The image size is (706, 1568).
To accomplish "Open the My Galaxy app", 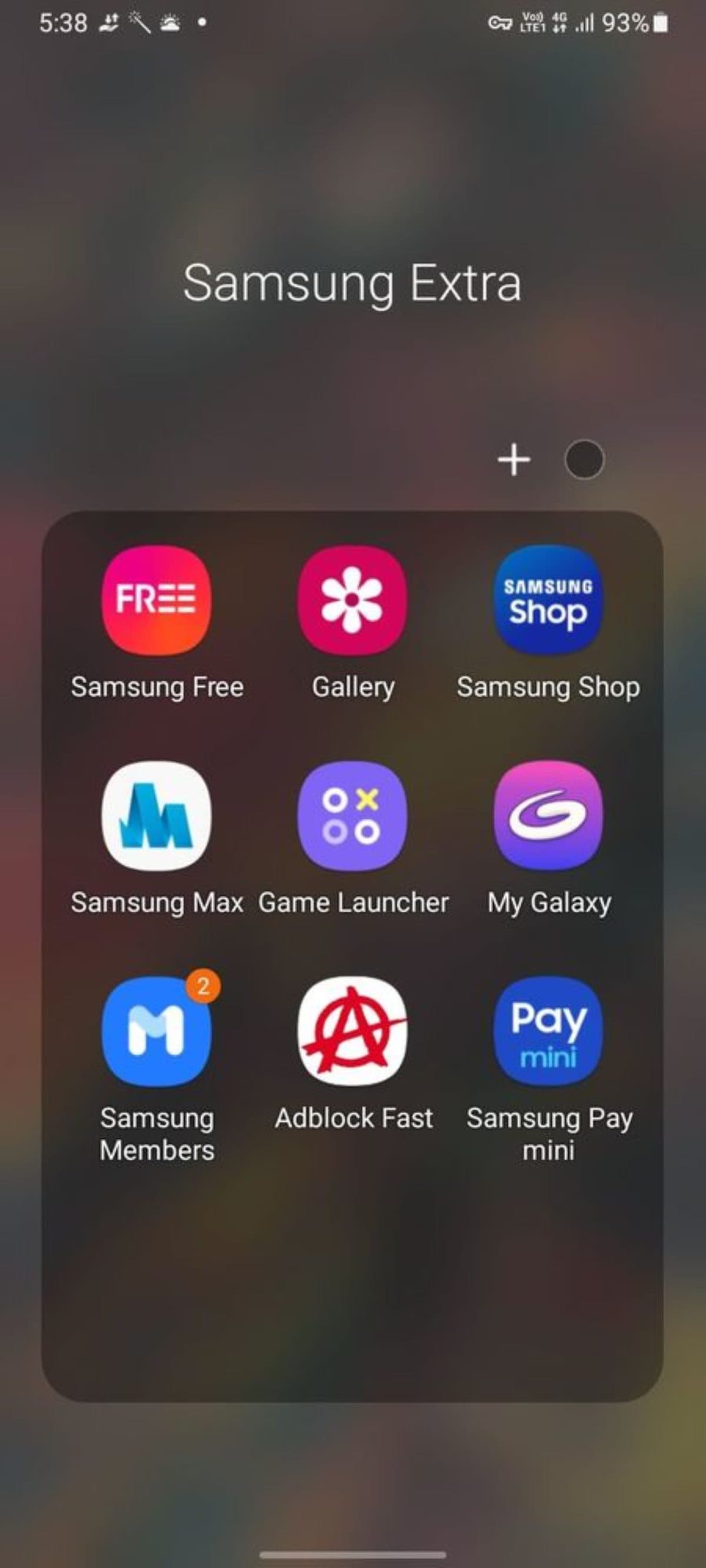I will point(548,816).
